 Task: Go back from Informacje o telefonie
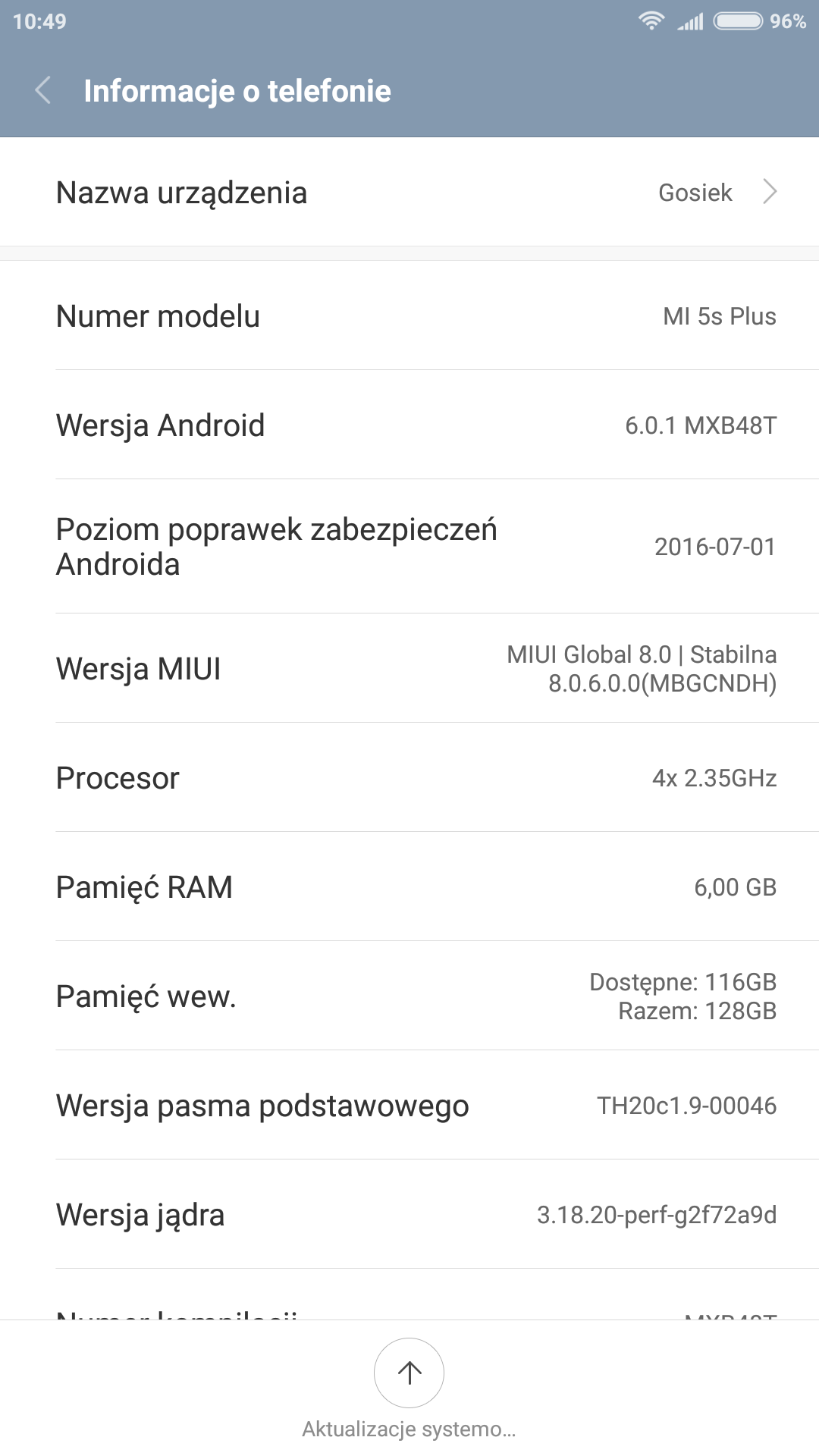[43, 90]
